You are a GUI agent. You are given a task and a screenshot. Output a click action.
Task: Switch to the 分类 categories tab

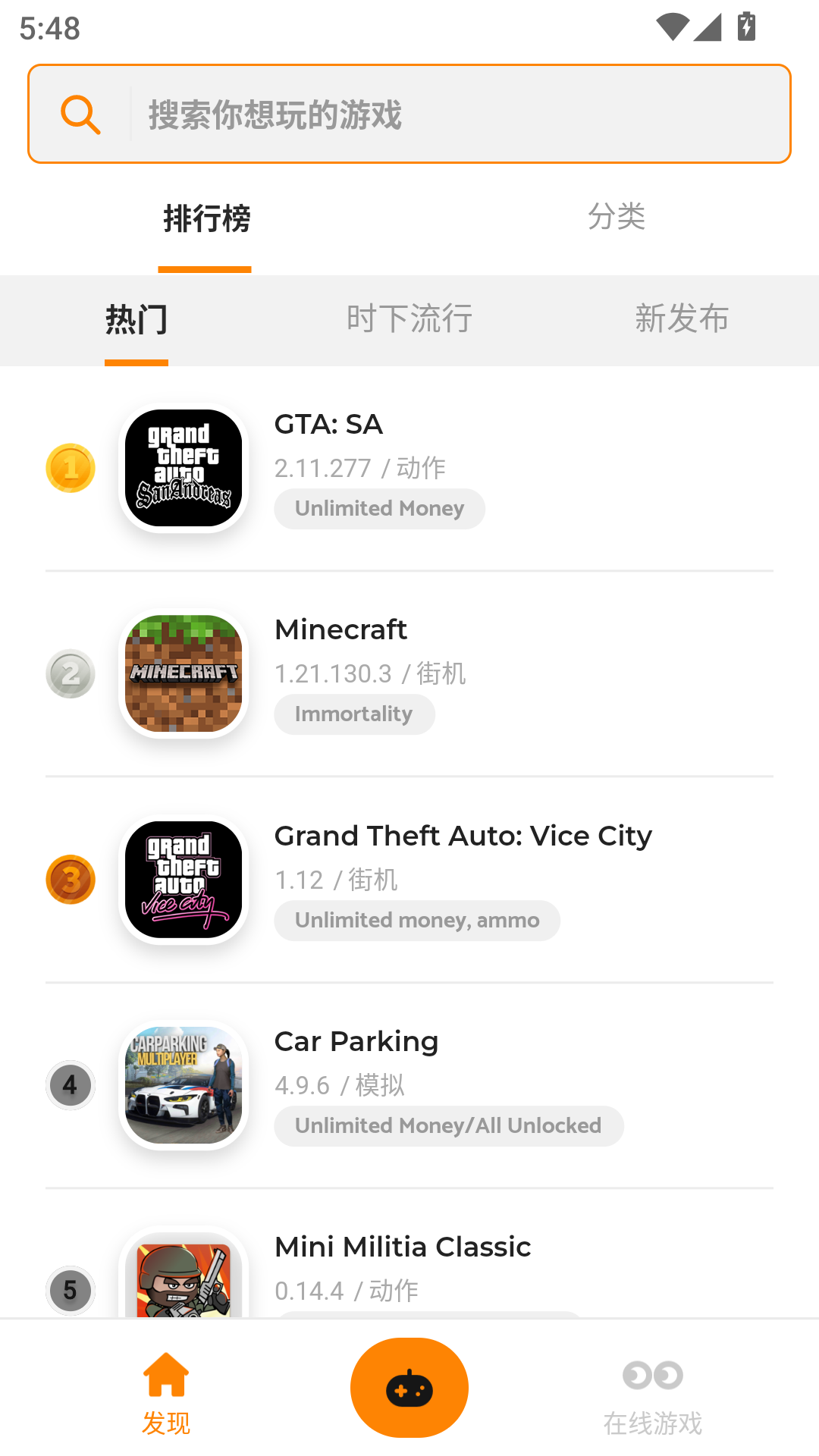tap(616, 217)
